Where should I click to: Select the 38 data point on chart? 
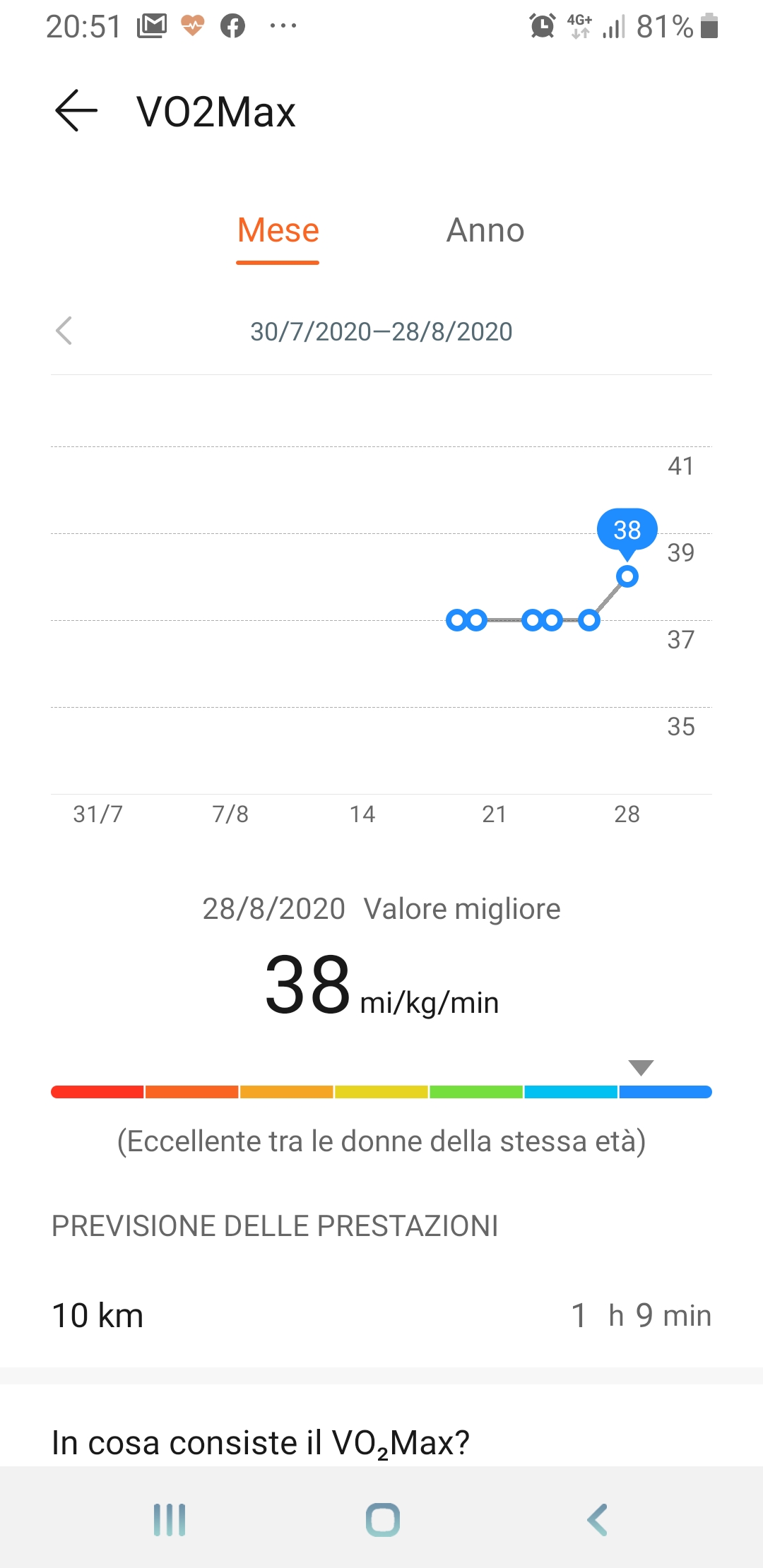pos(627,576)
